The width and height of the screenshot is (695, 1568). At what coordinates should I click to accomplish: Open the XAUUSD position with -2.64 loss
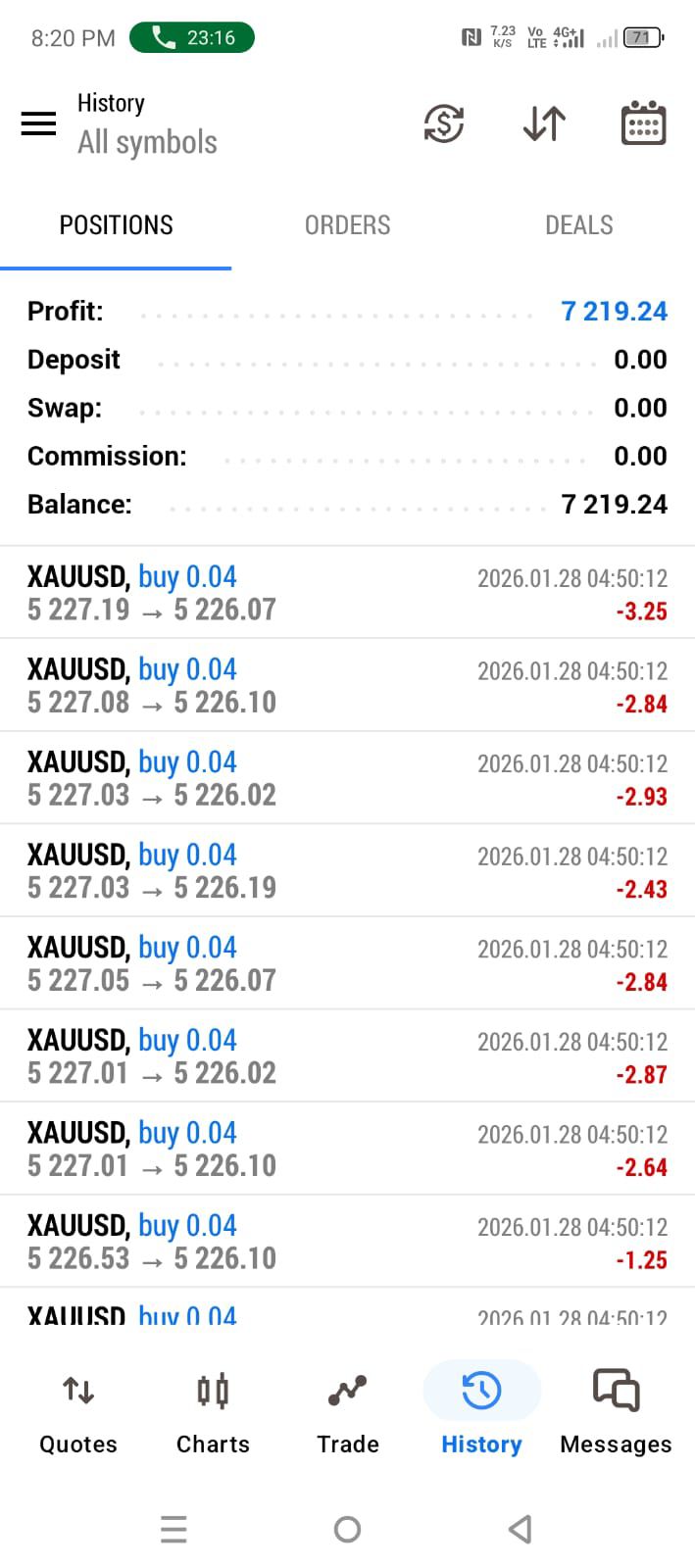click(347, 1149)
